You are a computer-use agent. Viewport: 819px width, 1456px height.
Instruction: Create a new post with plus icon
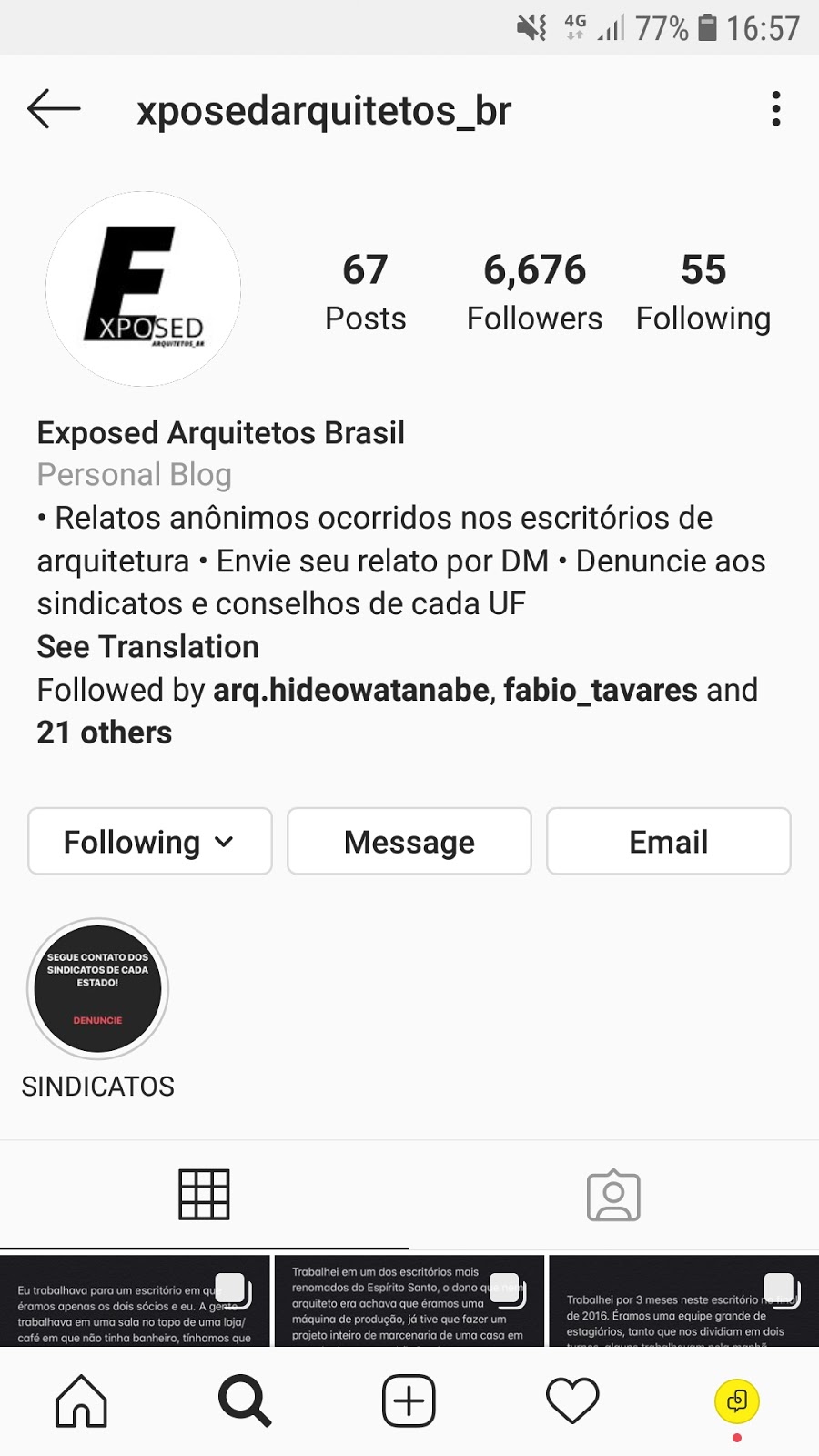coord(409,1400)
